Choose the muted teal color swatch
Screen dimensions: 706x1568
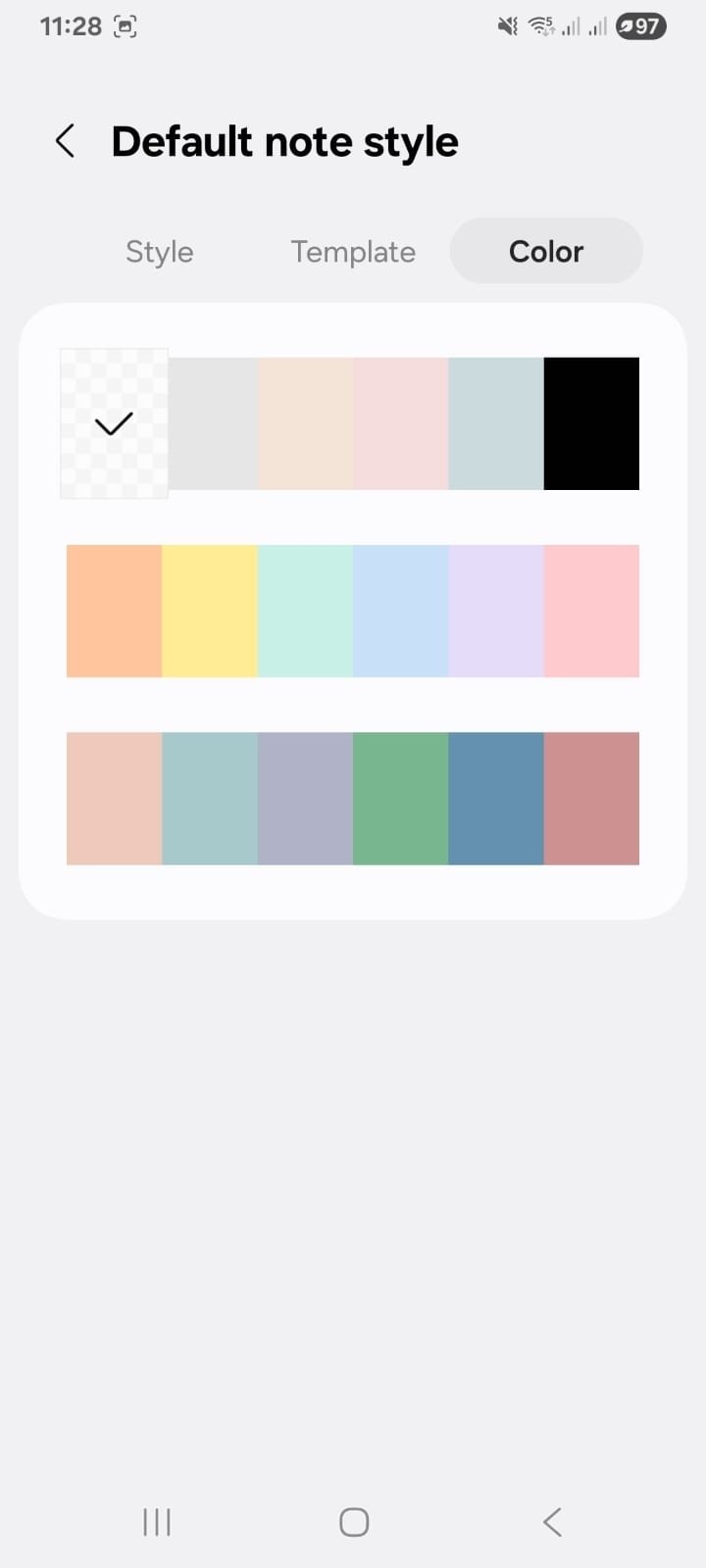210,798
